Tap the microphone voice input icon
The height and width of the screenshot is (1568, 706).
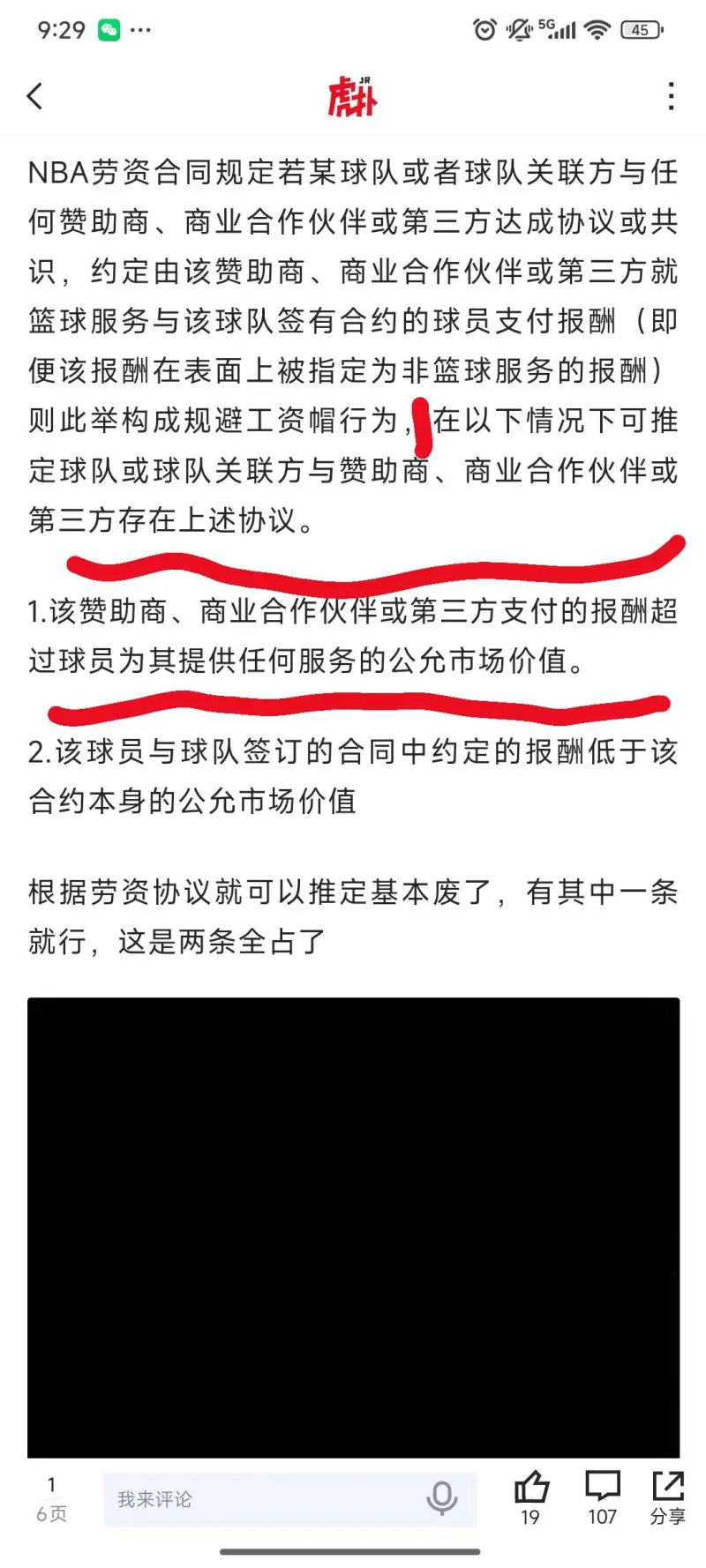coord(442,1498)
